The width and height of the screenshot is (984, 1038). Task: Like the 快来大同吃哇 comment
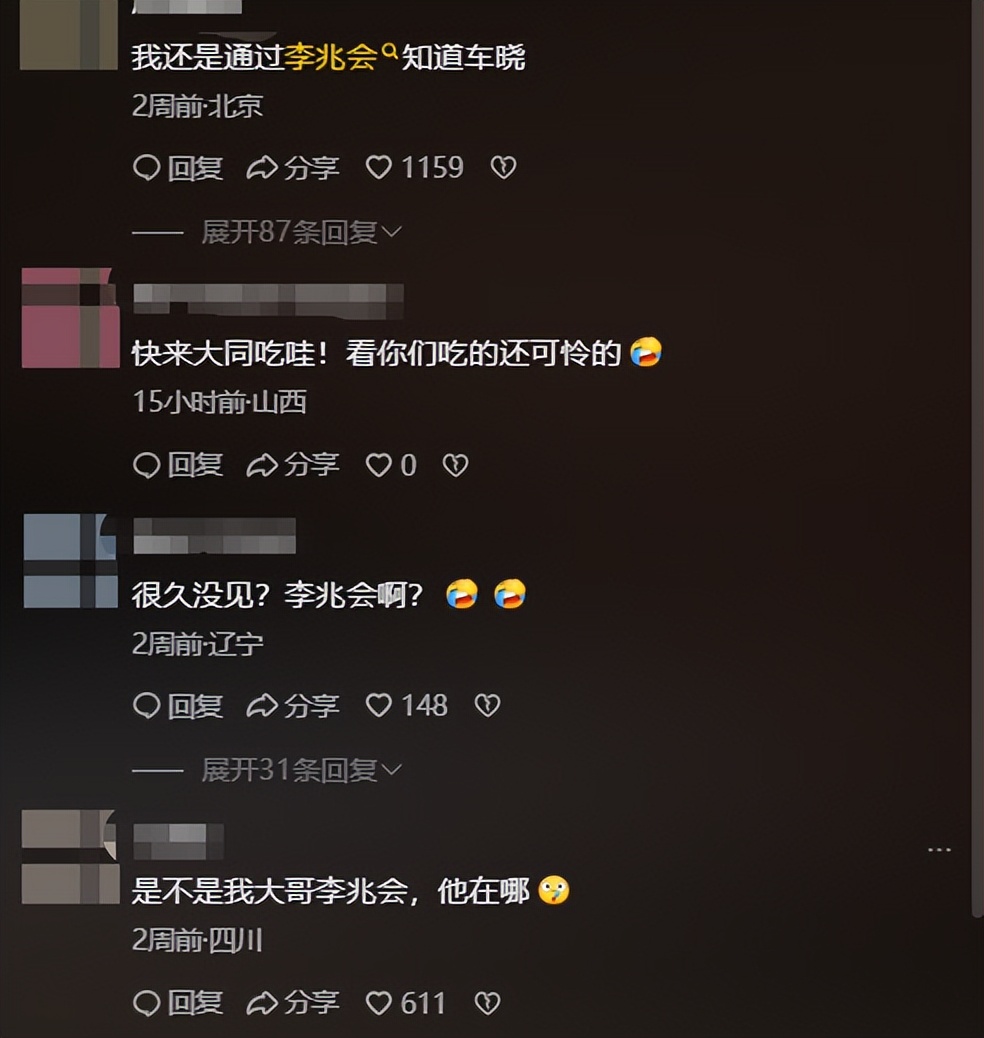pos(379,464)
